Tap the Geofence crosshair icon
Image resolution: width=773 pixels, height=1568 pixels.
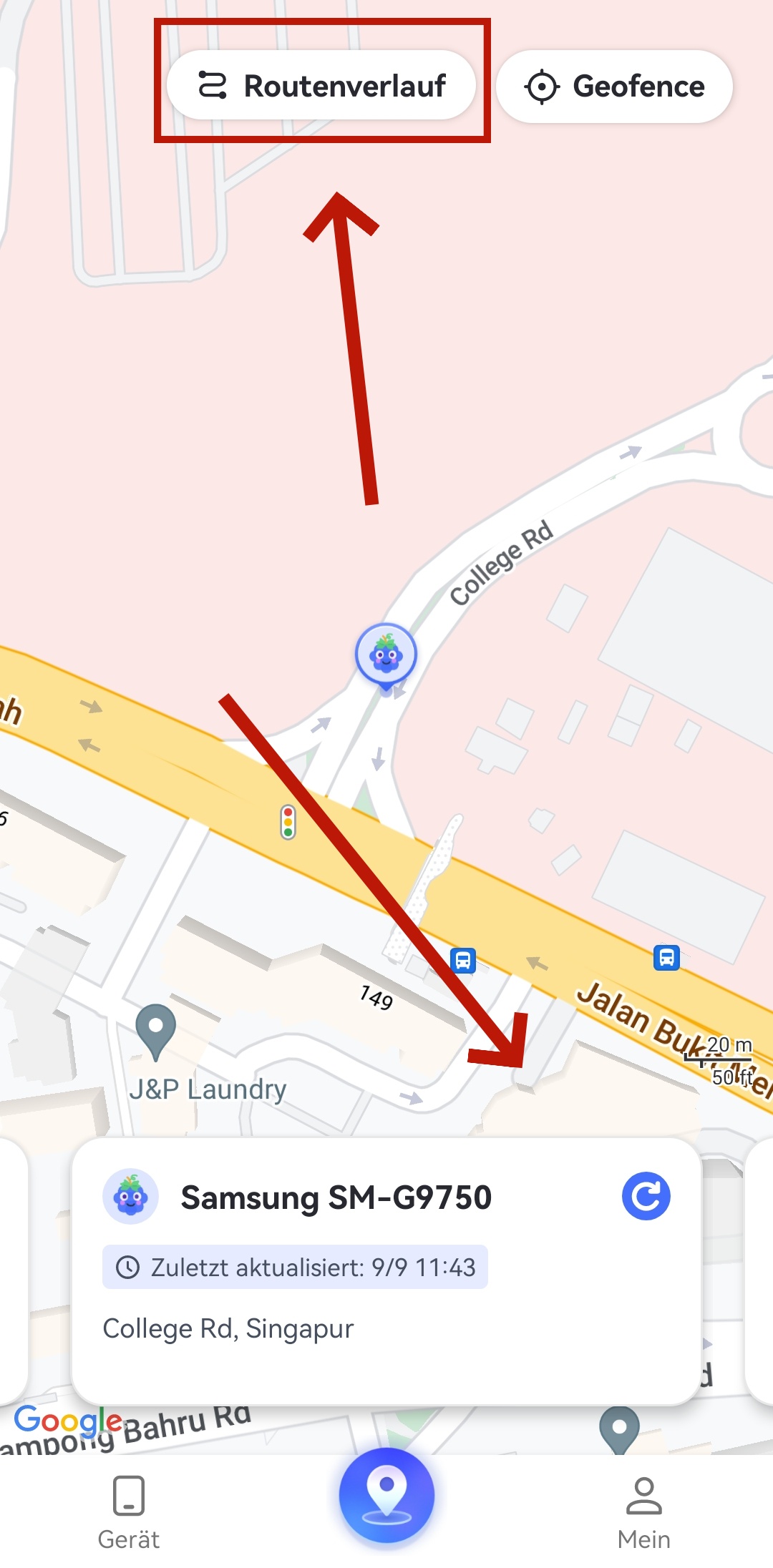tap(542, 86)
